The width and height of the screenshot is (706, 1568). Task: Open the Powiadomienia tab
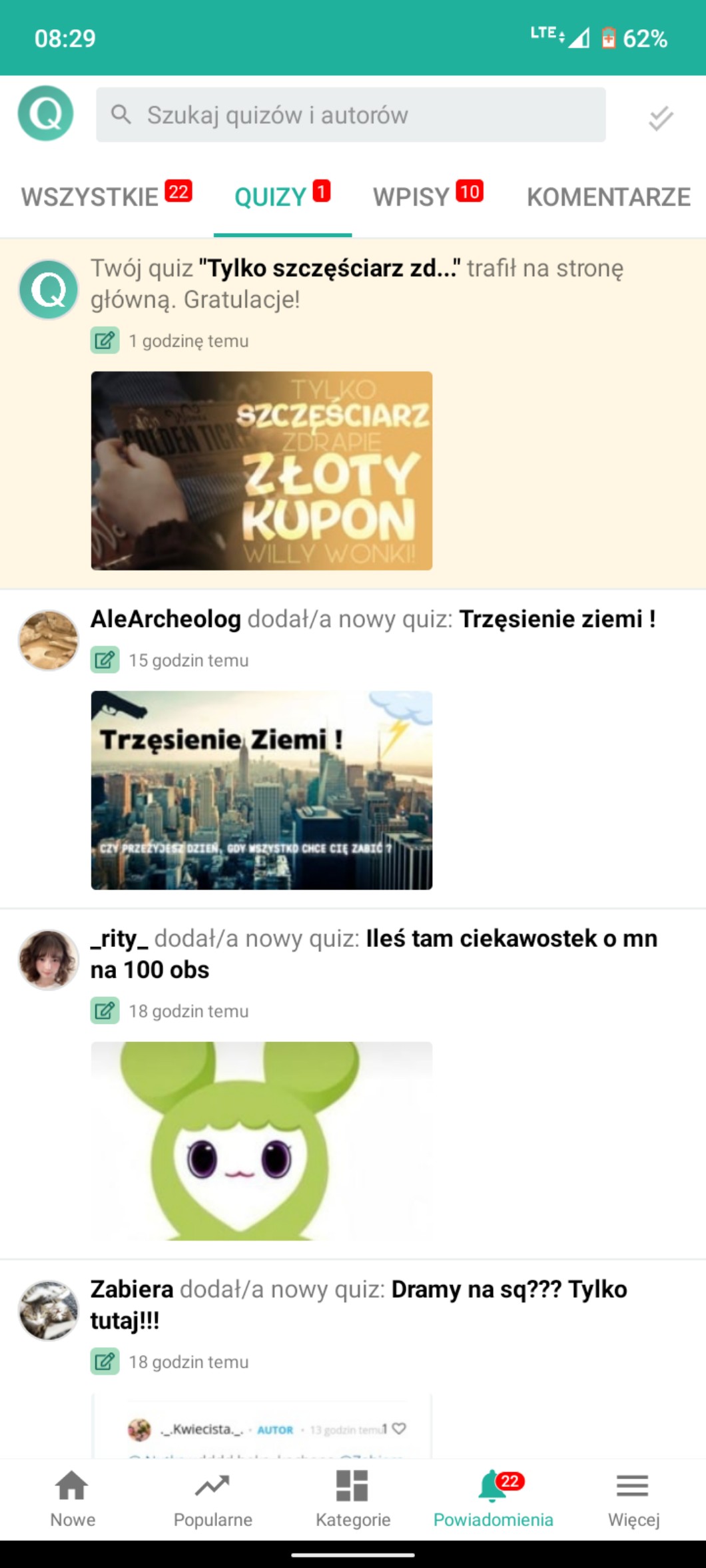coord(494,1499)
